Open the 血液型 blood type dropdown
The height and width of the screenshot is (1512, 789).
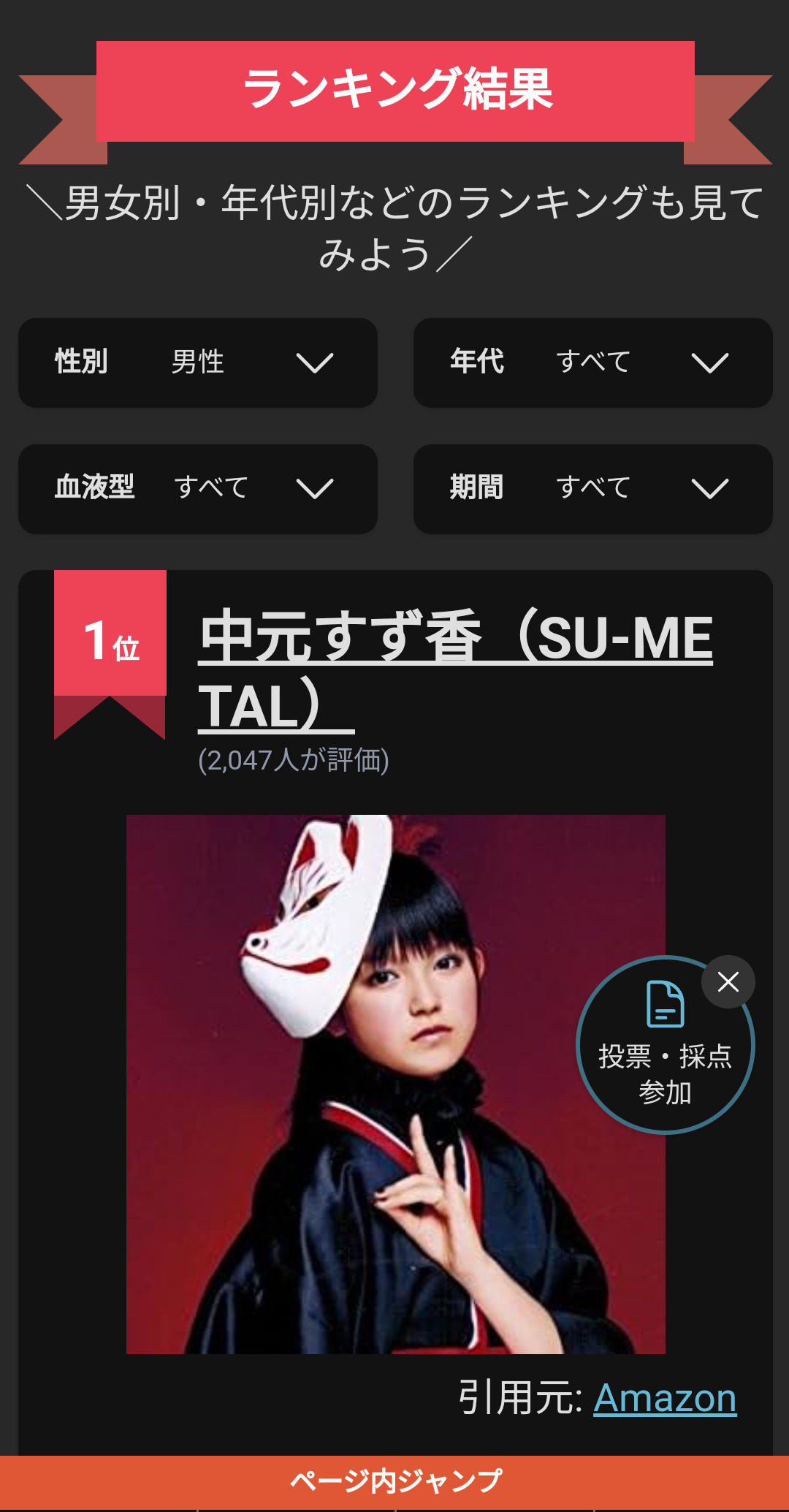[197, 489]
